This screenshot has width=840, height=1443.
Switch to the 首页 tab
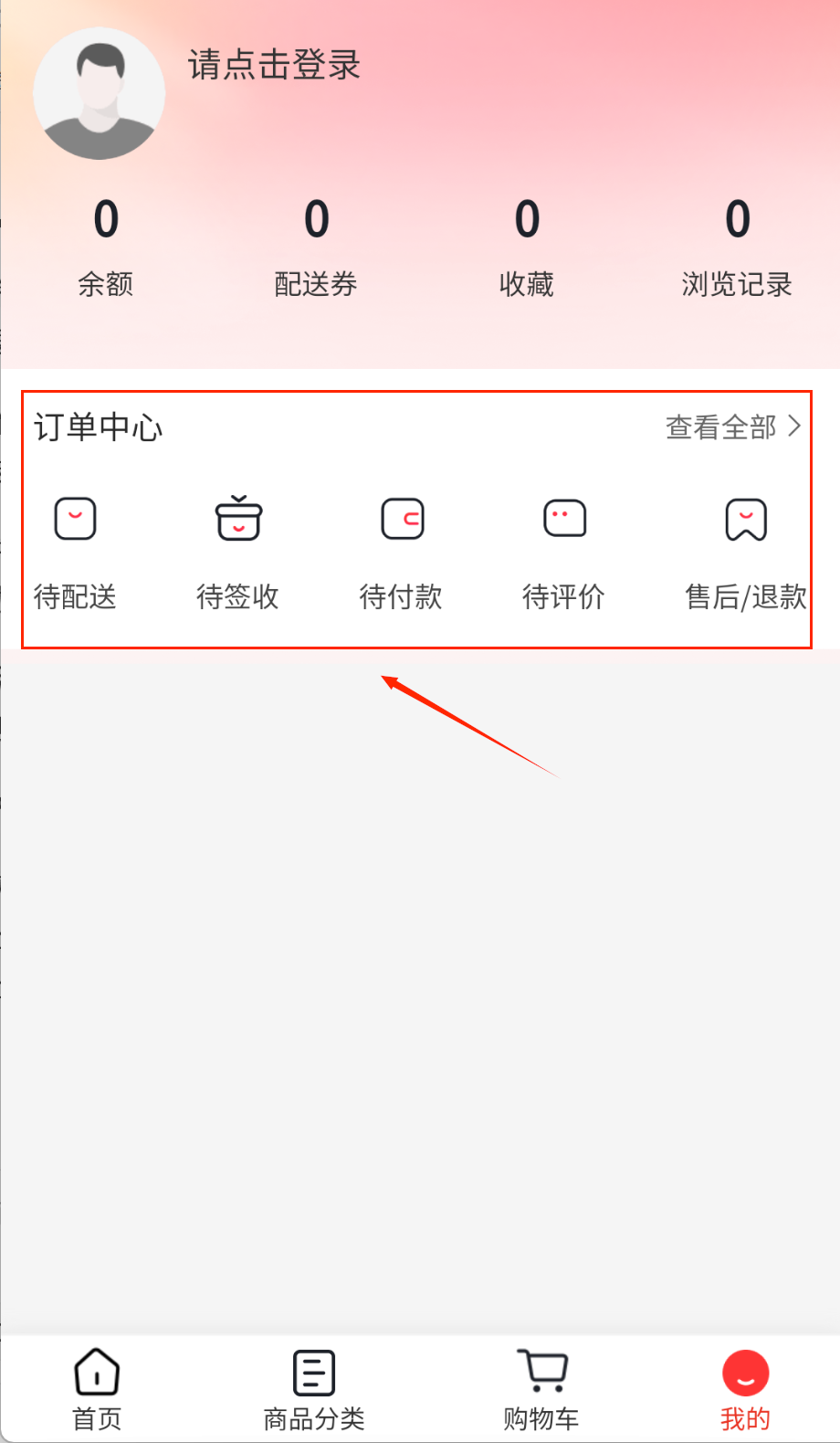[x=97, y=1389]
